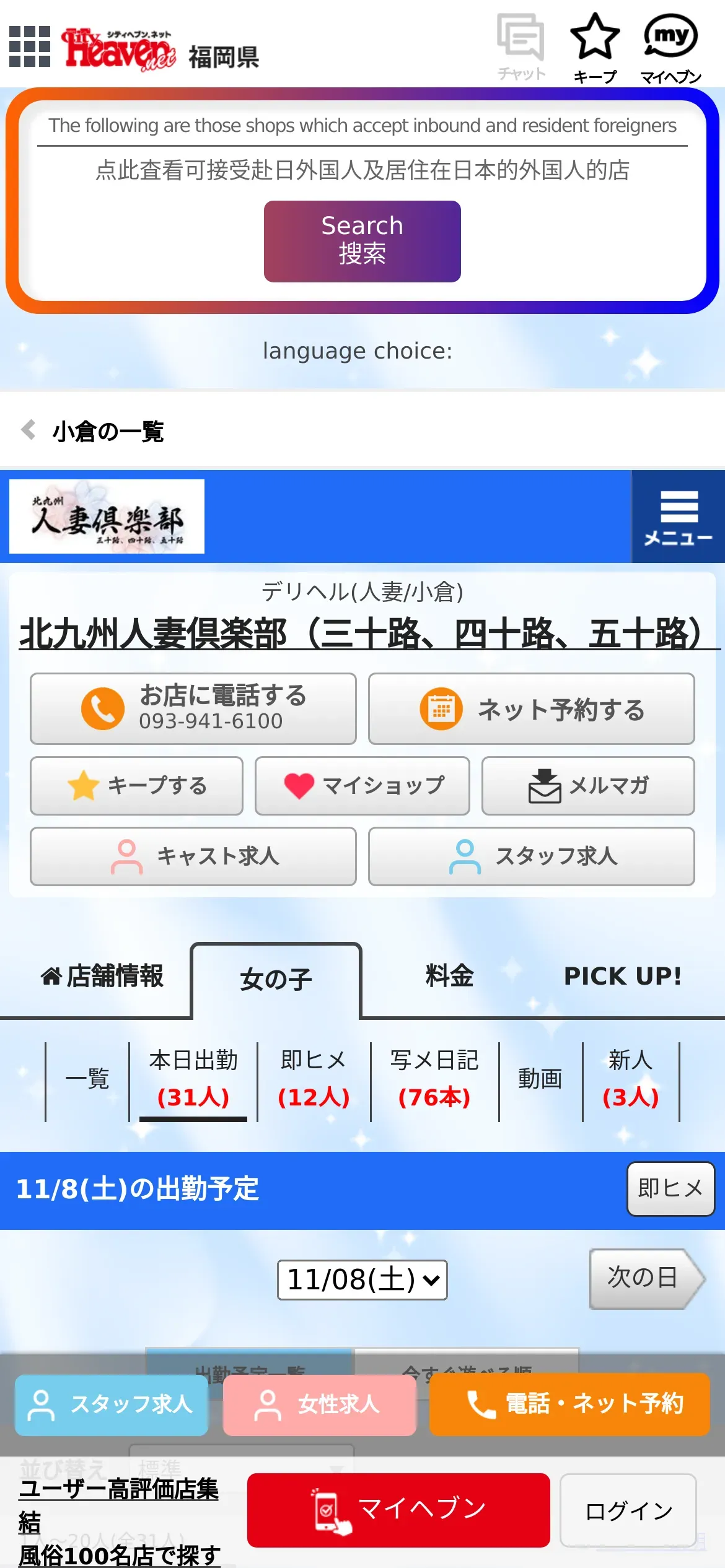
Task: Expand the 11/08(土) date dropdown
Action: point(362,1279)
